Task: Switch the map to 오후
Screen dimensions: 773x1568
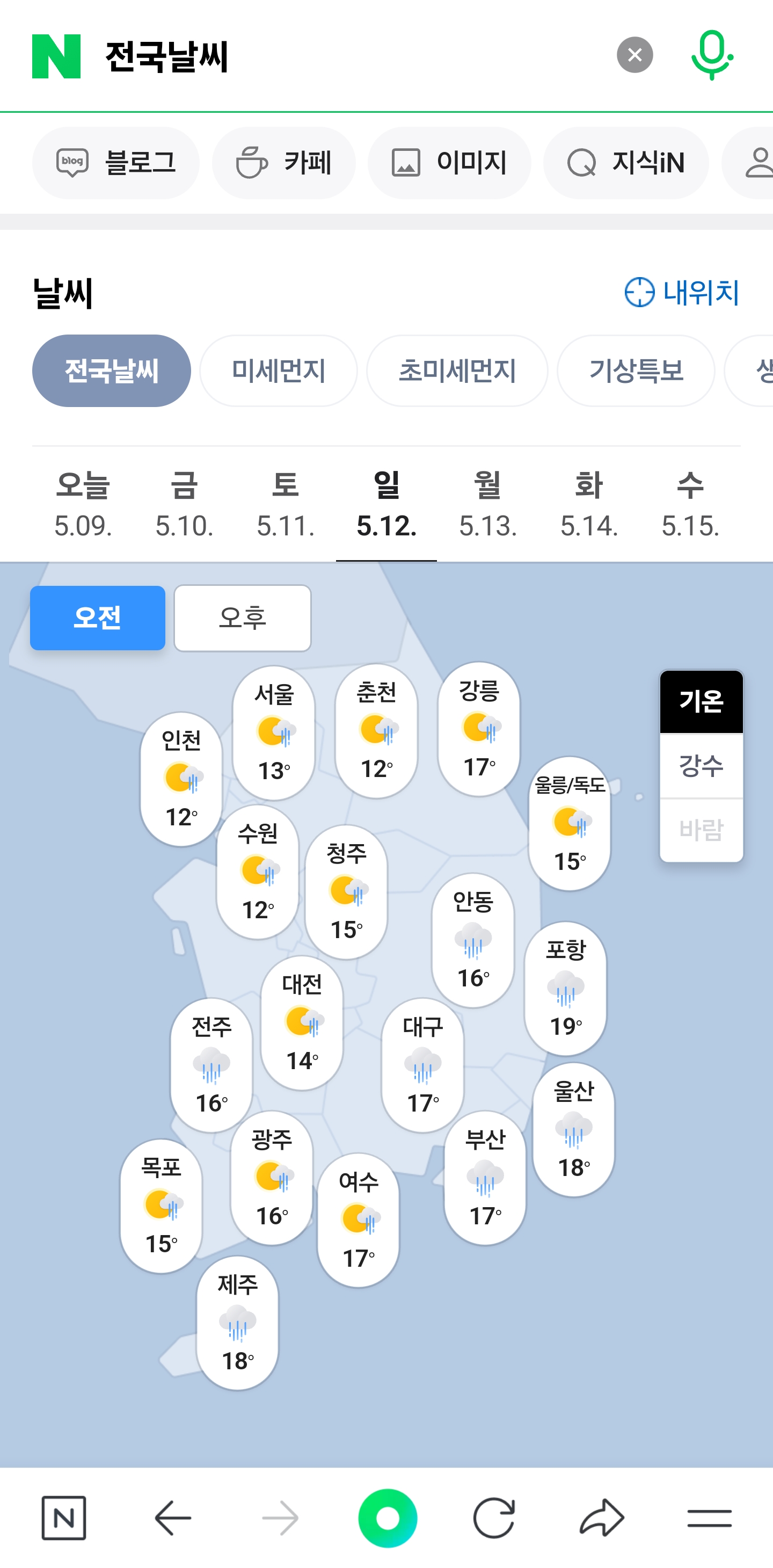Action: tap(242, 618)
